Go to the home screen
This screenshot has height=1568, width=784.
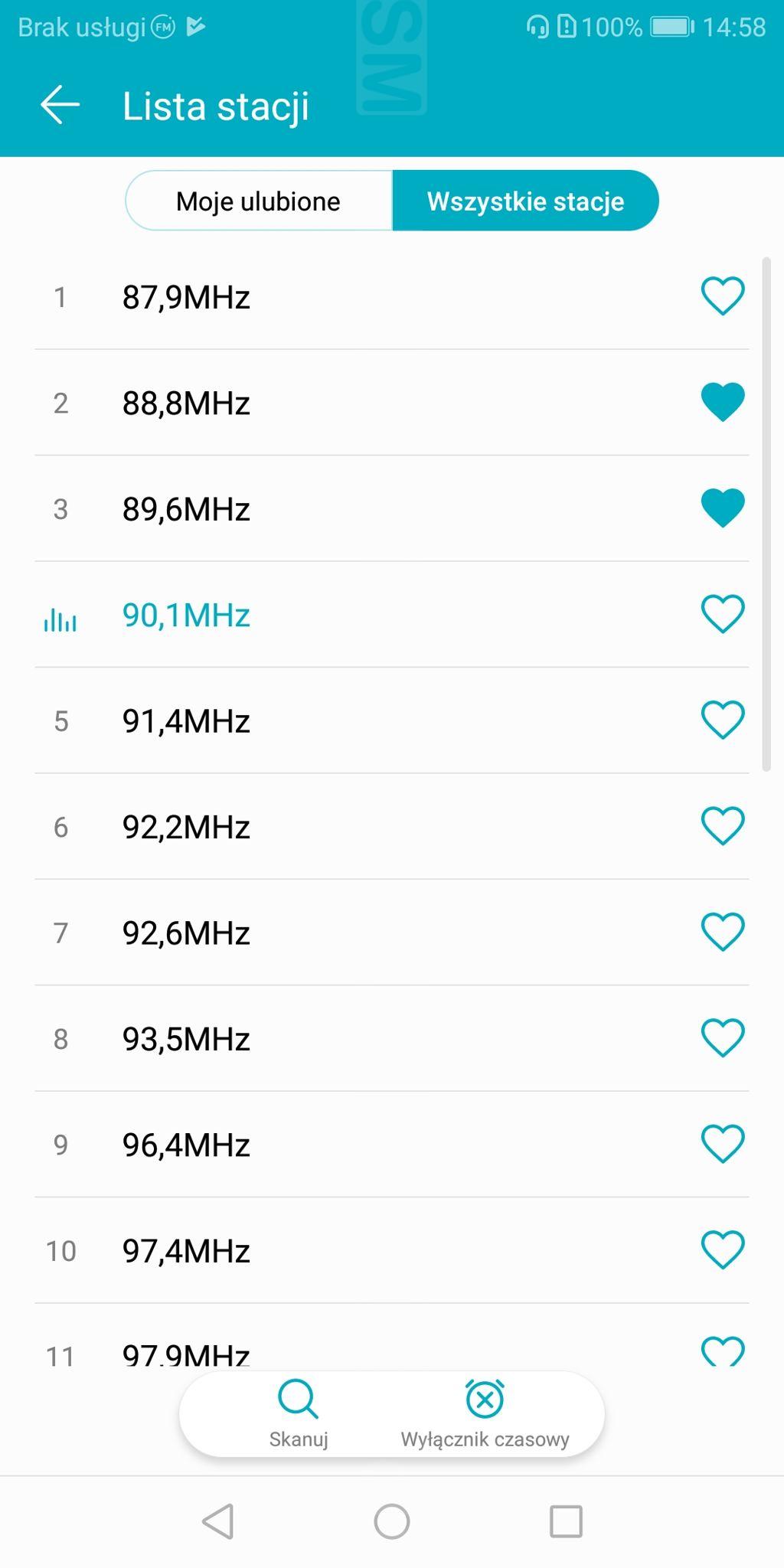[x=392, y=1521]
